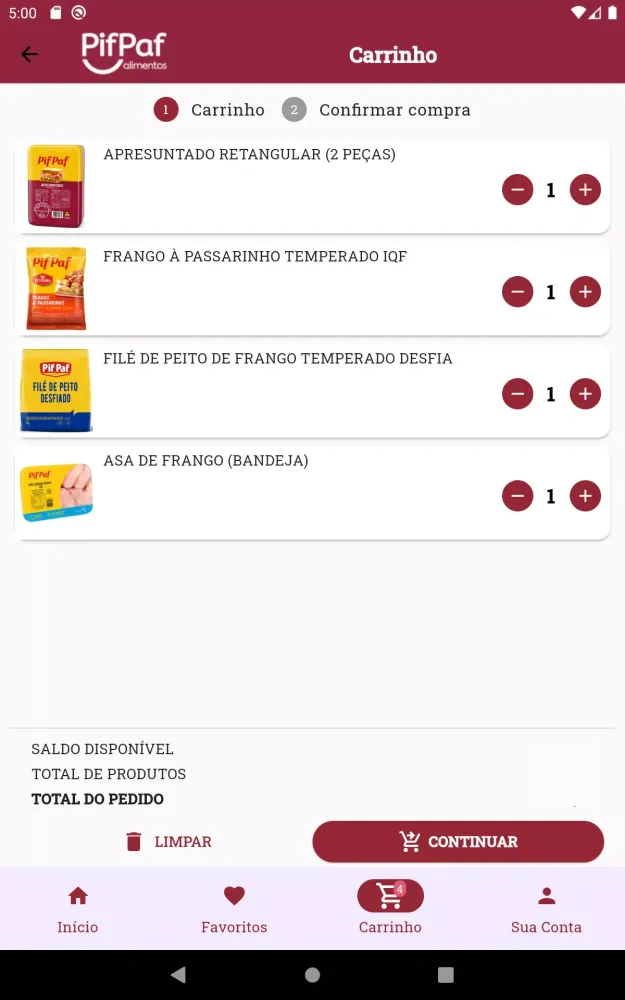Open the Favoritos tab

click(234, 909)
